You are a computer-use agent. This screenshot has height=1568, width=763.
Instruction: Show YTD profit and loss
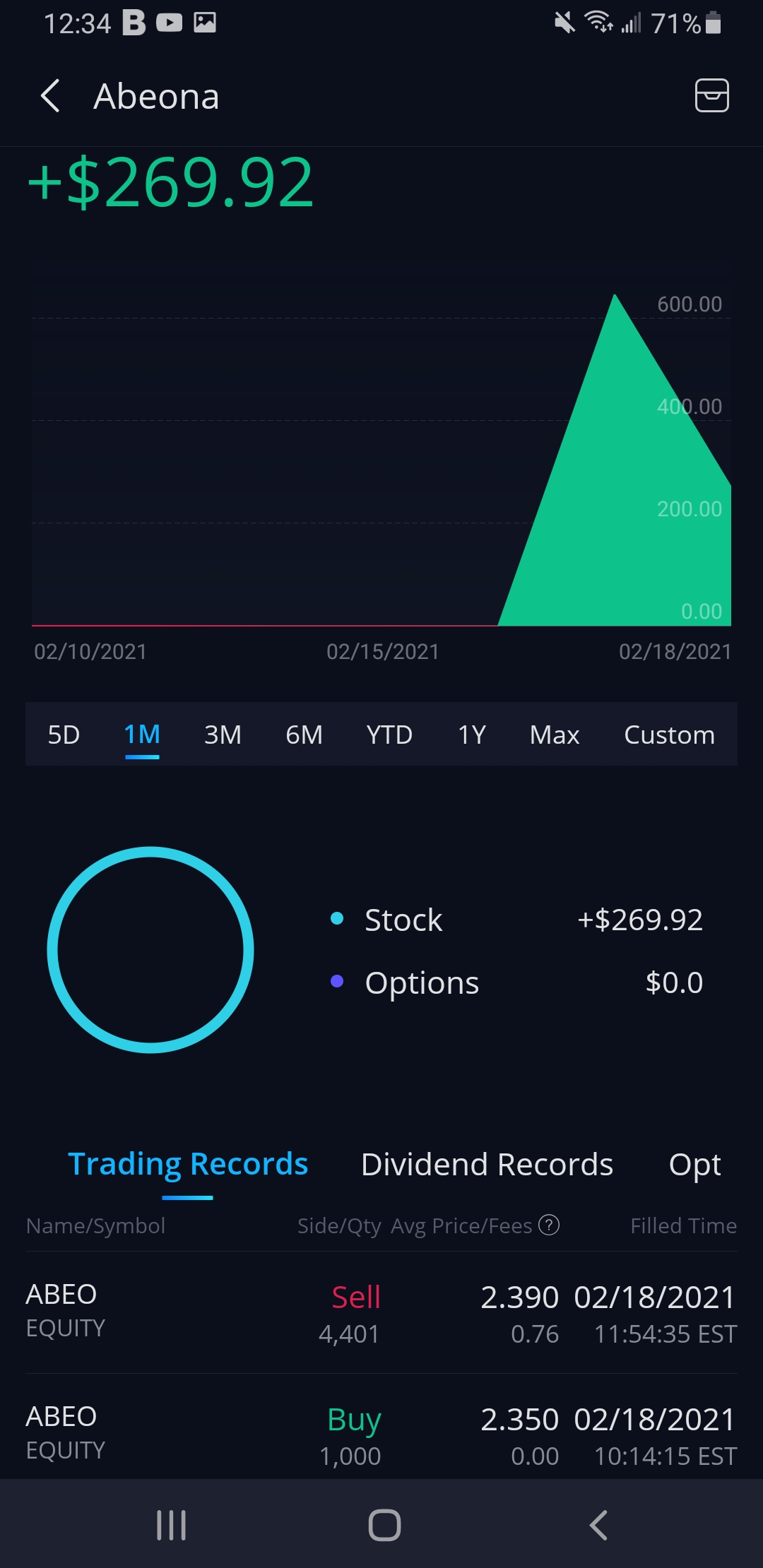coord(389,735)
